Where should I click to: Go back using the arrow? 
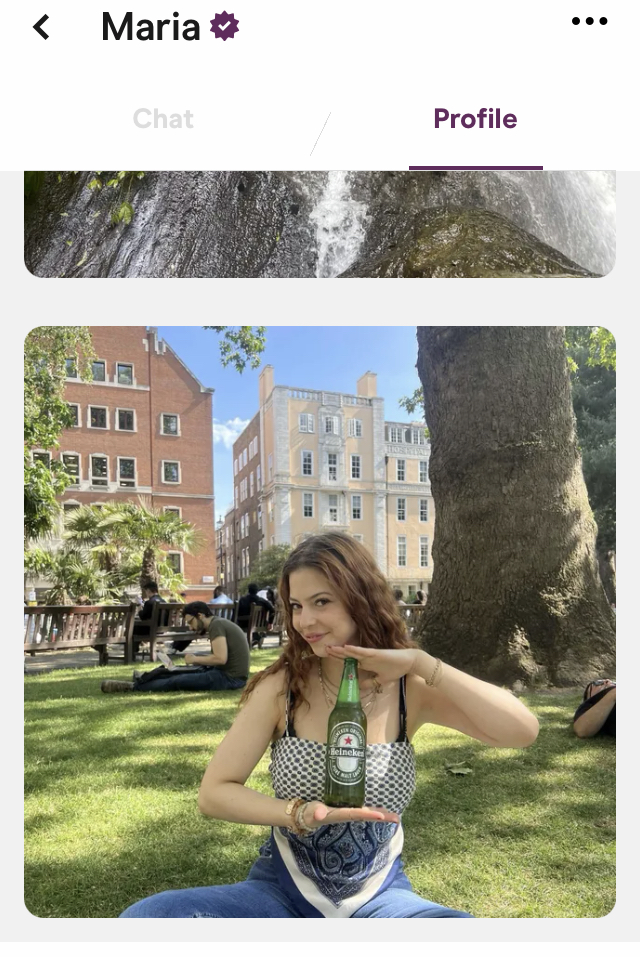tap(41, 27)
